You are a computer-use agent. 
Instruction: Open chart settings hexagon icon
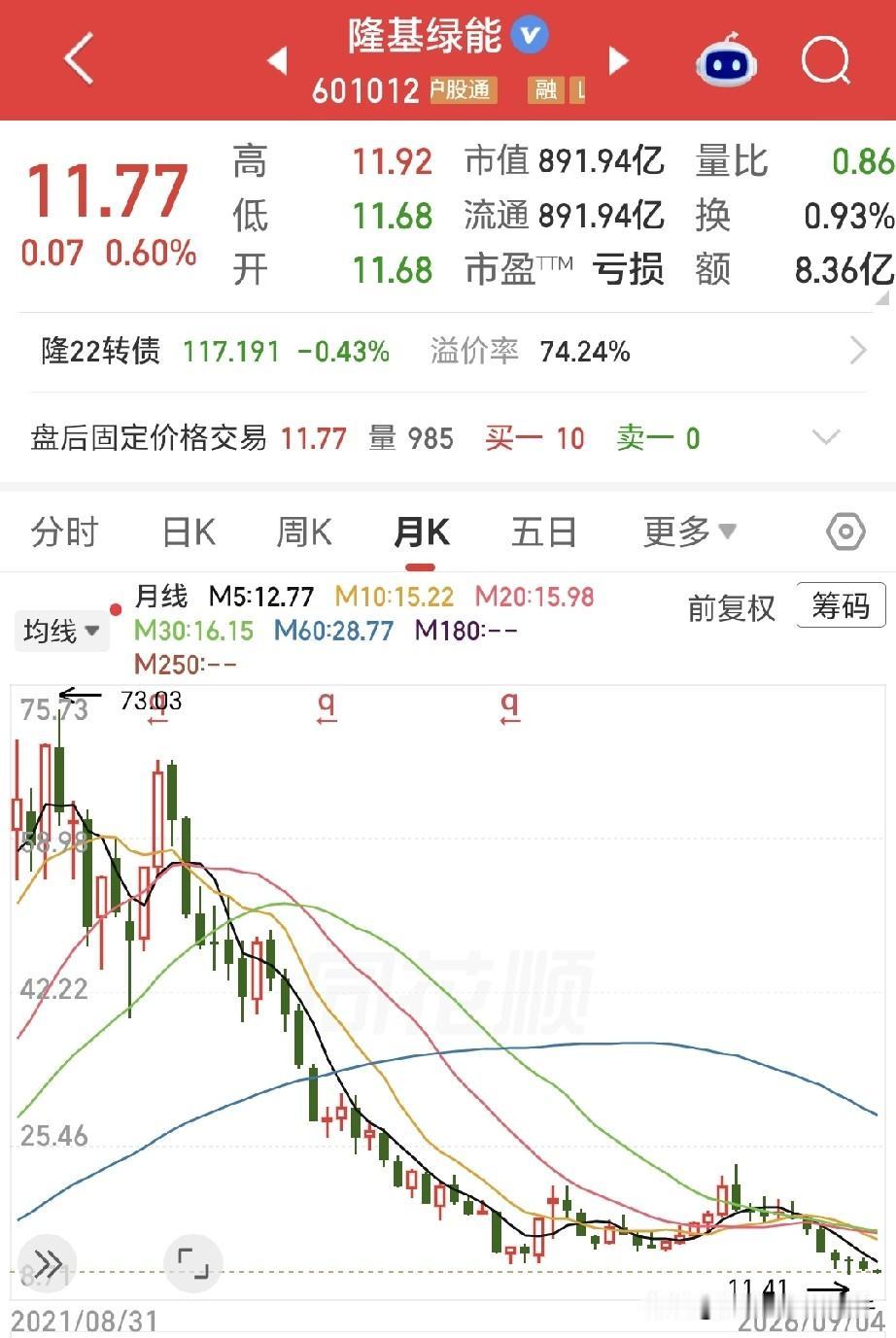845,532
